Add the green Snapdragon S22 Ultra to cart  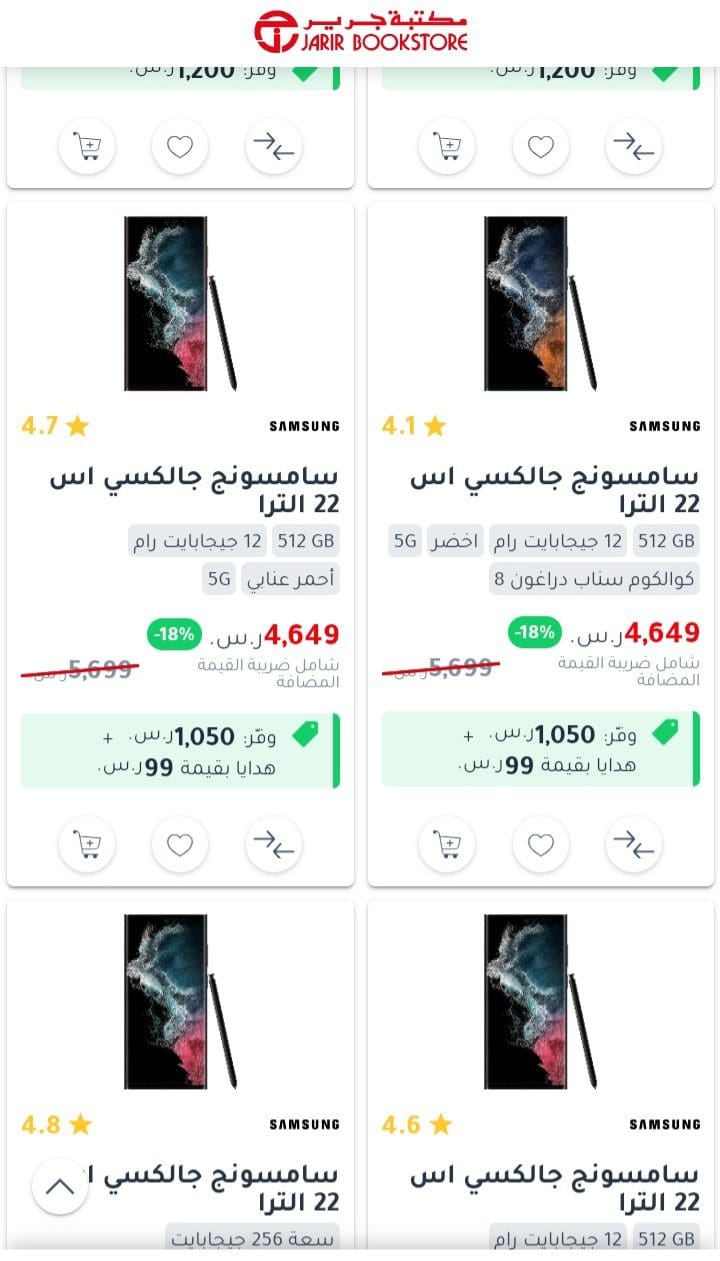coord(448,845)
